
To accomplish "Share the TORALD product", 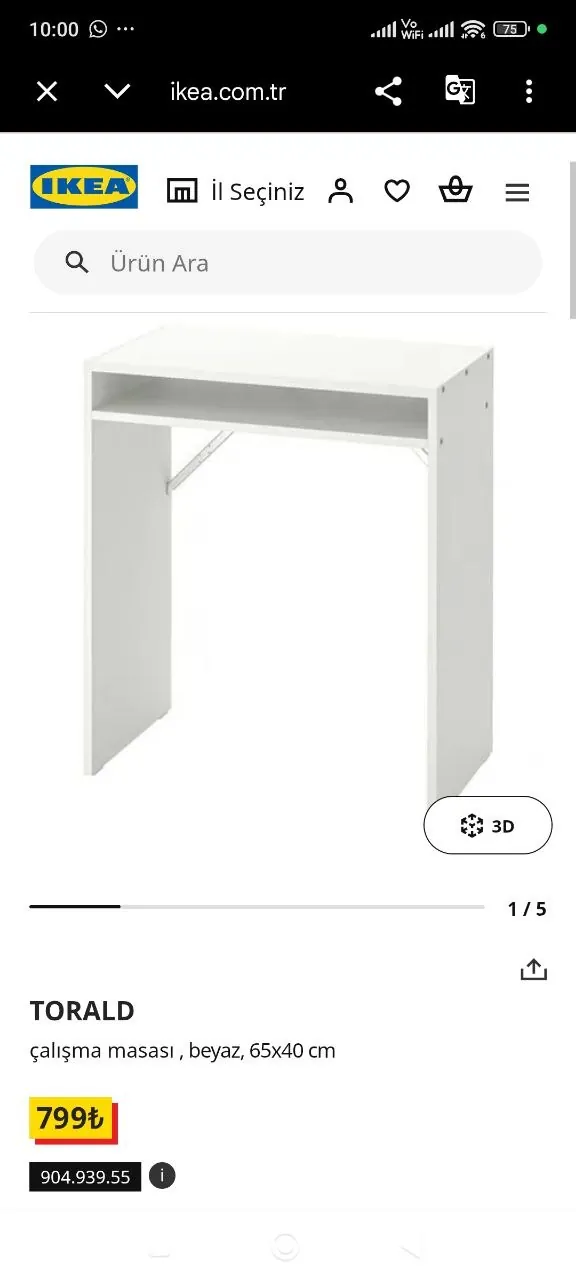I will pyautogui.click(x=534, y=969).
